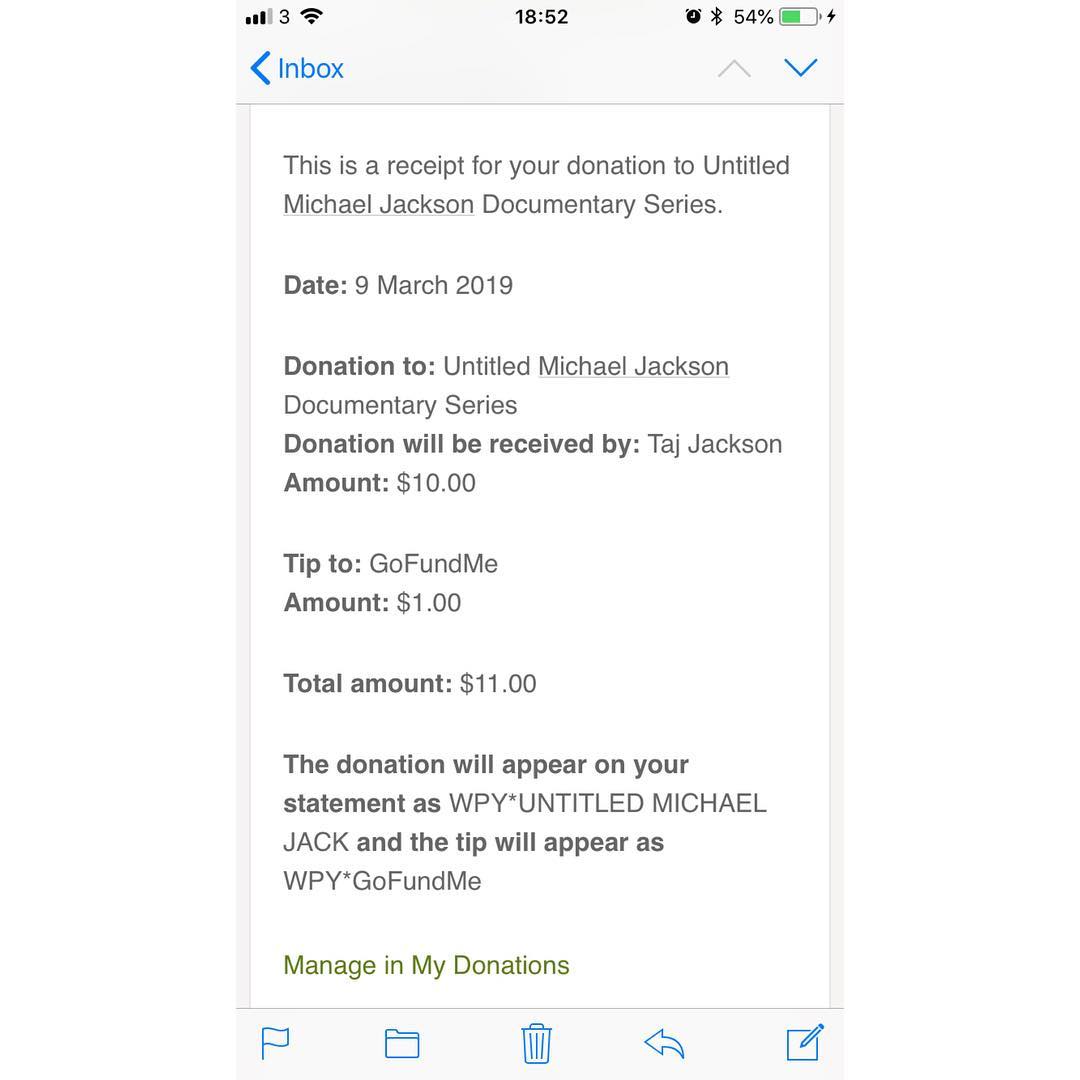Compose a new message
Screen dimensions: 1080x1080
(805, 1042)
